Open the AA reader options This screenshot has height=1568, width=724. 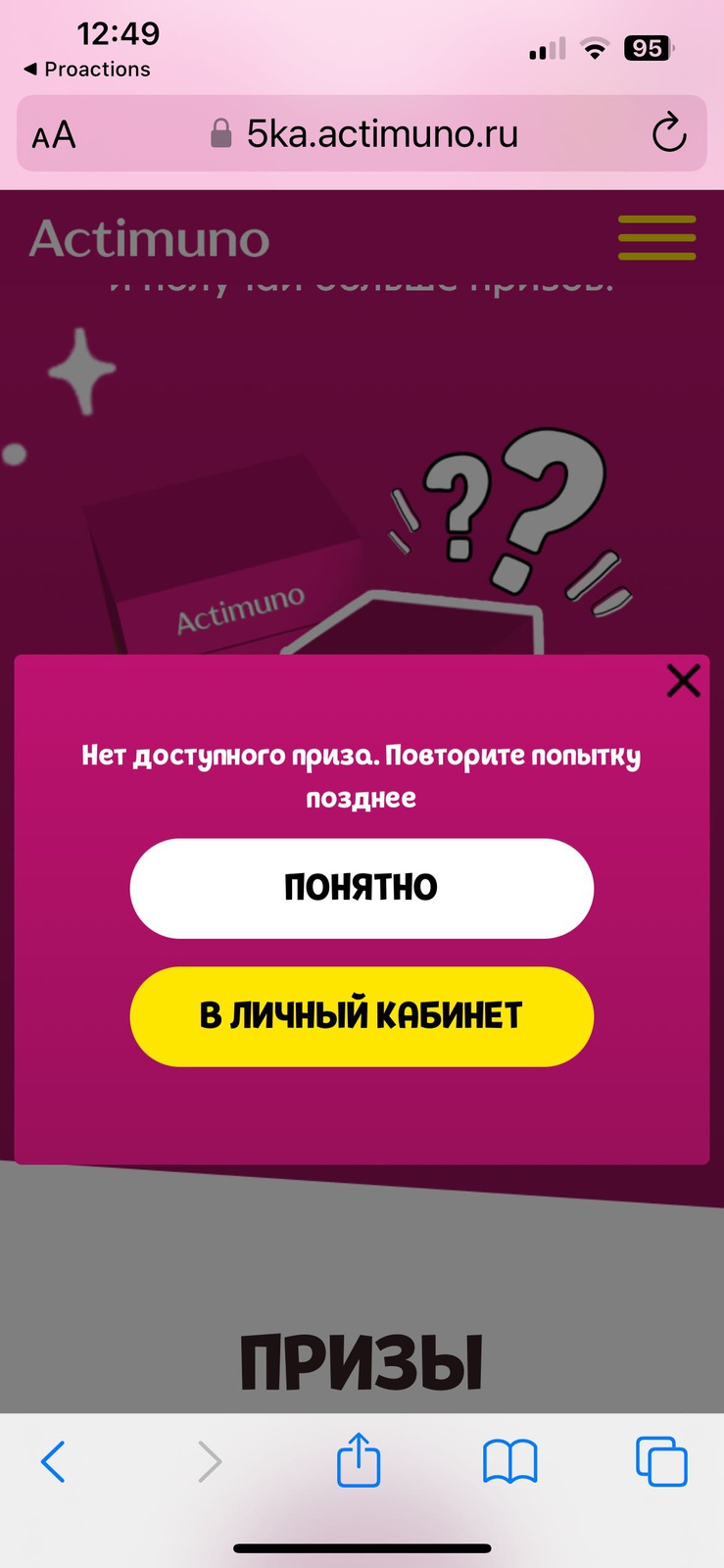pos(54,134)
